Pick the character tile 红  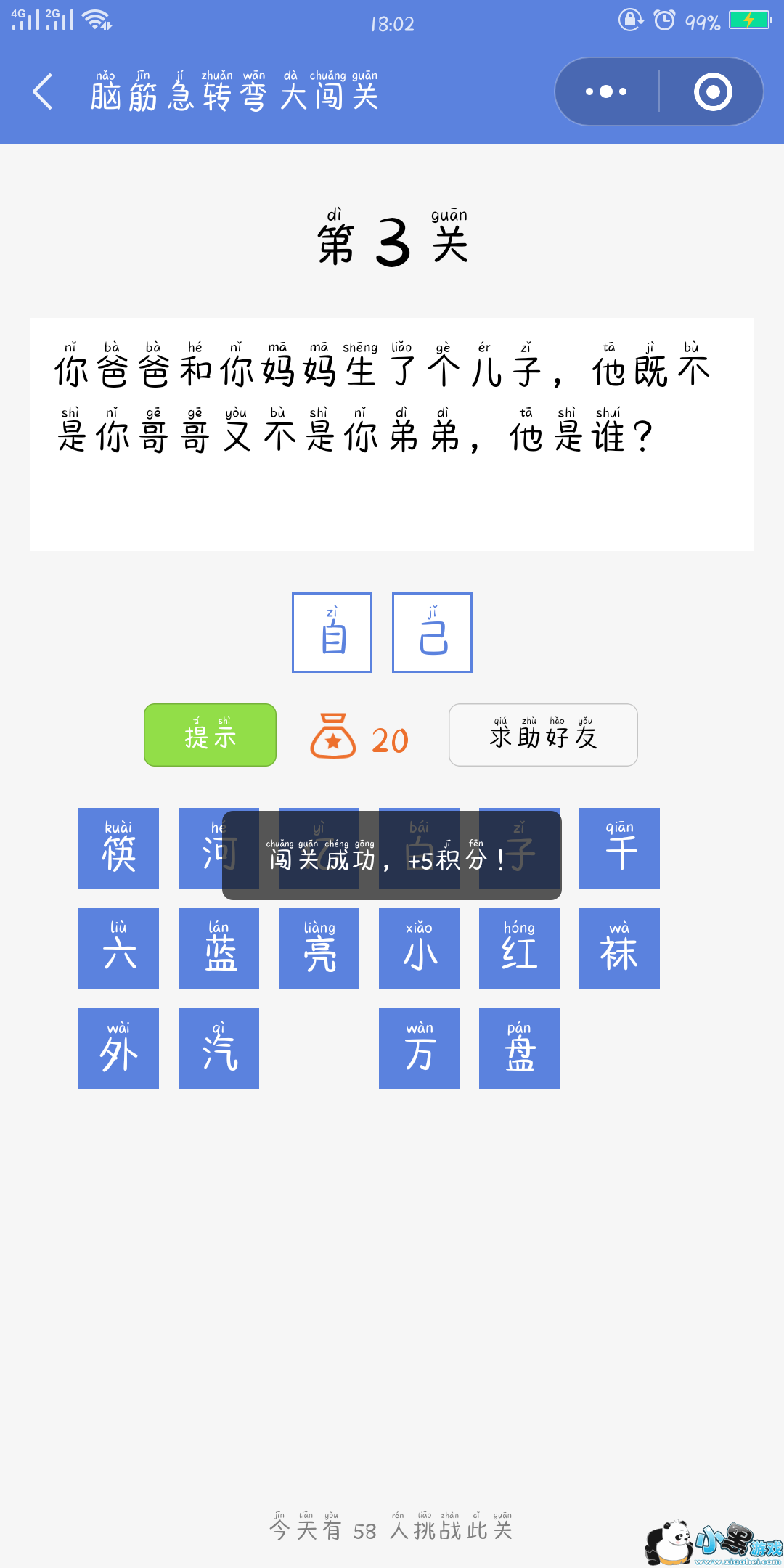point(519,948)
